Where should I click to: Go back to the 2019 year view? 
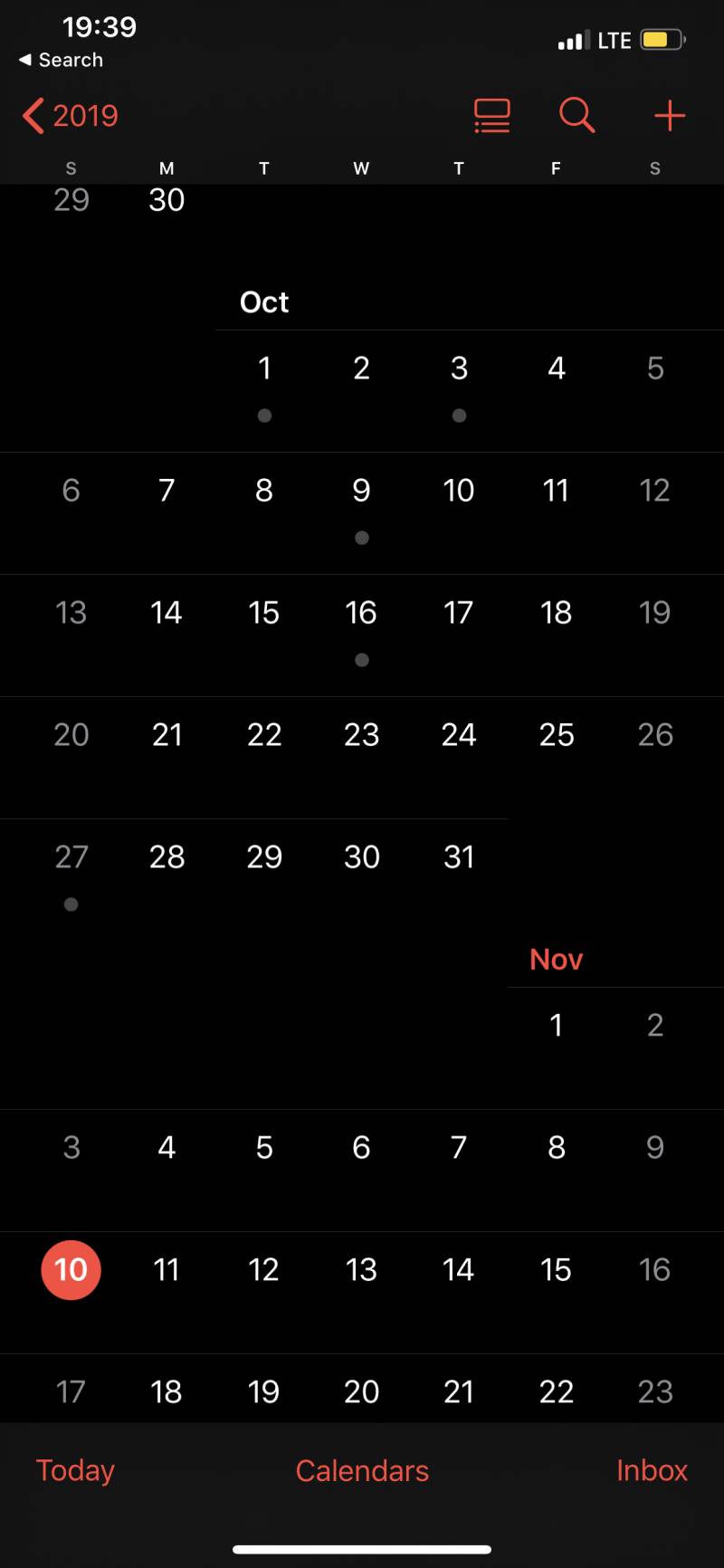[71, 116]
